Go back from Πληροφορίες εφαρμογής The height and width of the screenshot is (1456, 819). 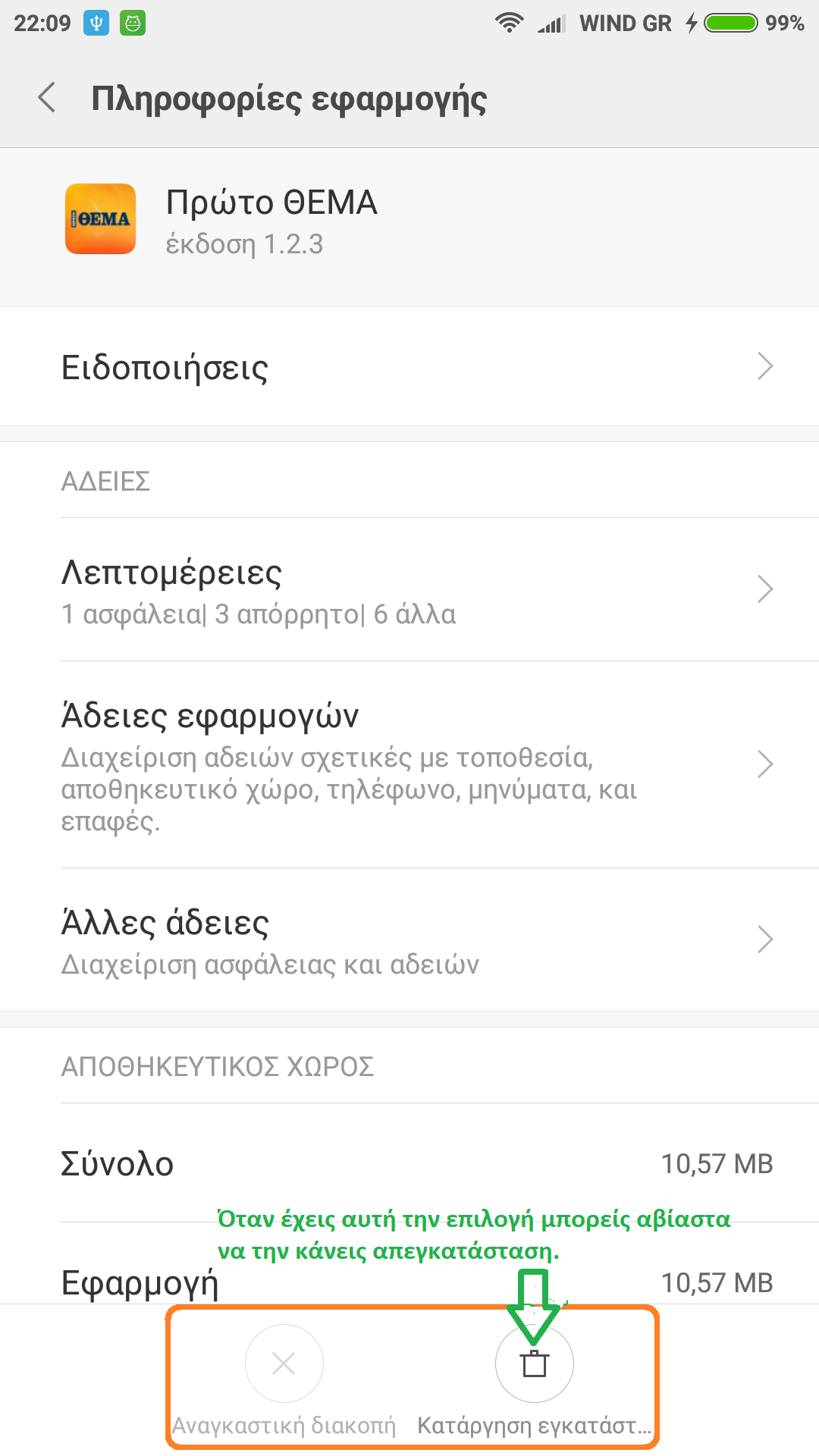coord(47,98)
